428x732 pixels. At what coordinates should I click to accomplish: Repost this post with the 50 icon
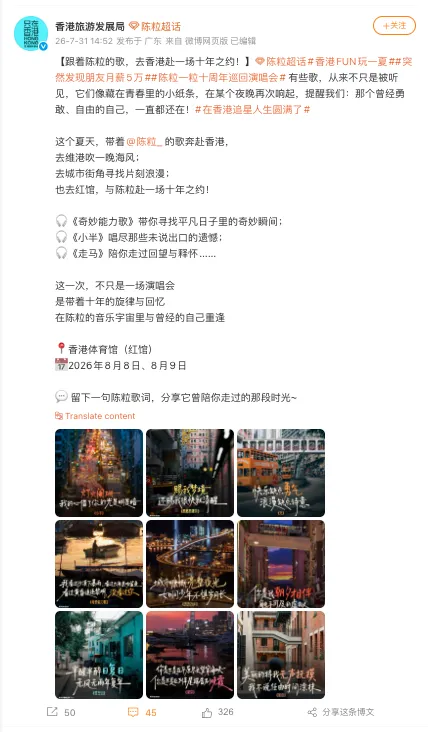pyautogui.click(x=61, y=712)
